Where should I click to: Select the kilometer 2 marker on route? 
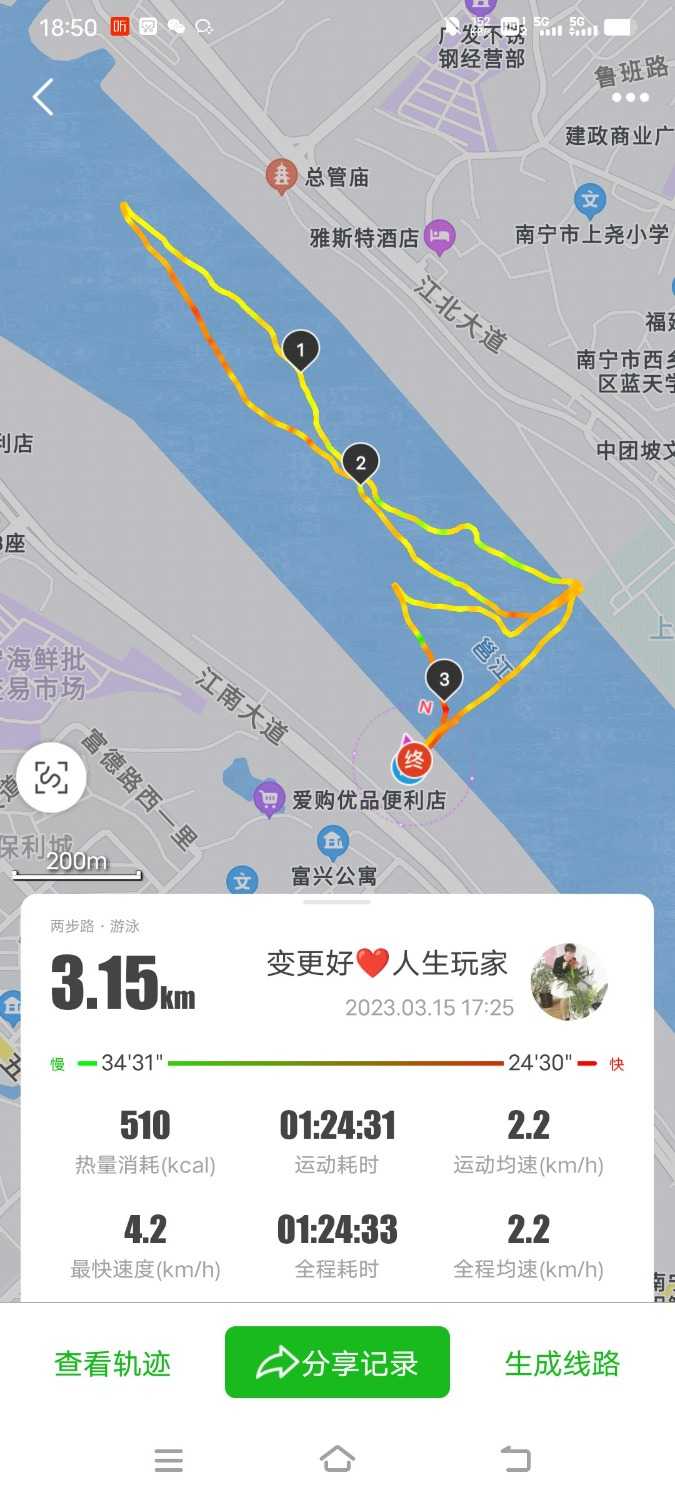[361, 462]
